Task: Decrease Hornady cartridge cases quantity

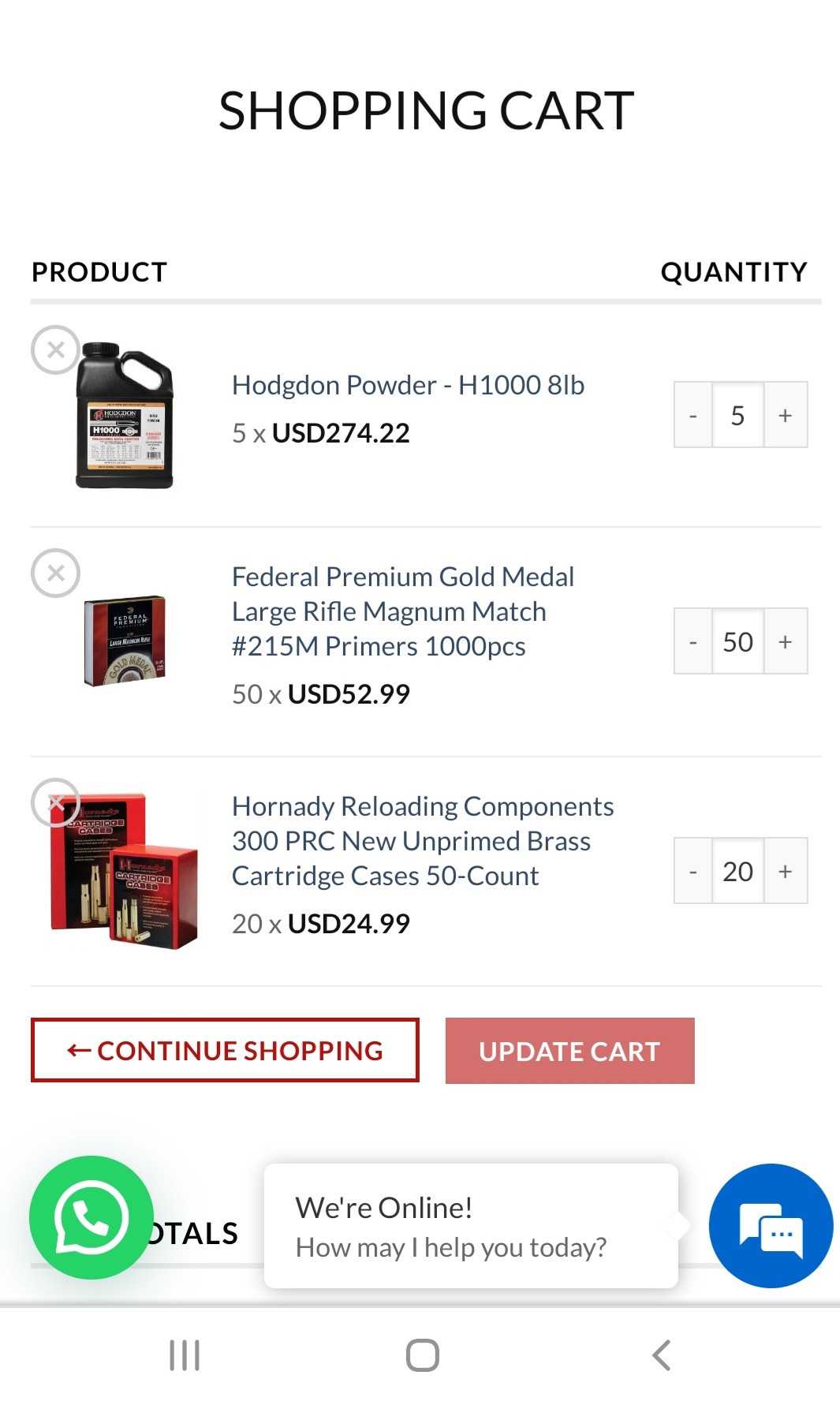Action: click(693, 871)
